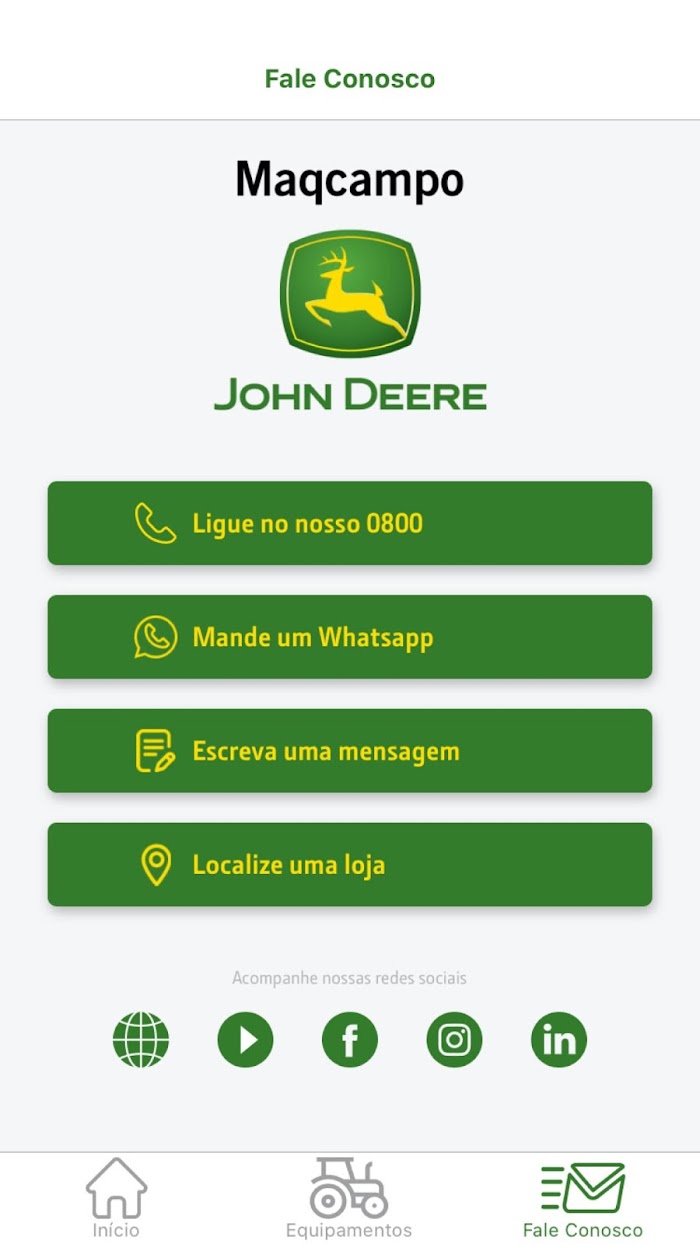
Task: Choose Localize uma loja
Action: (x=350, y=865)
